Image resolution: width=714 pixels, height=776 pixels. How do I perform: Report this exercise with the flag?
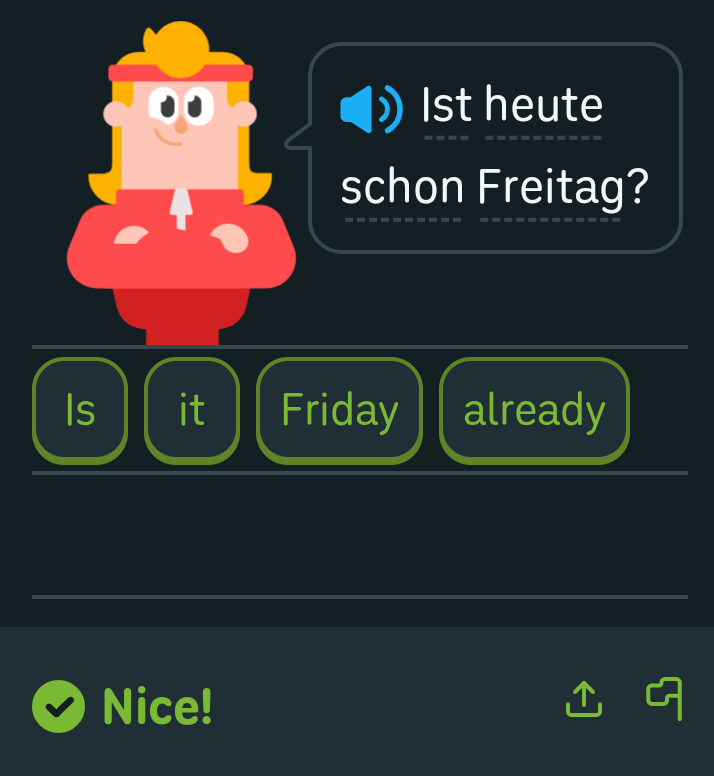tap(665, 697)
